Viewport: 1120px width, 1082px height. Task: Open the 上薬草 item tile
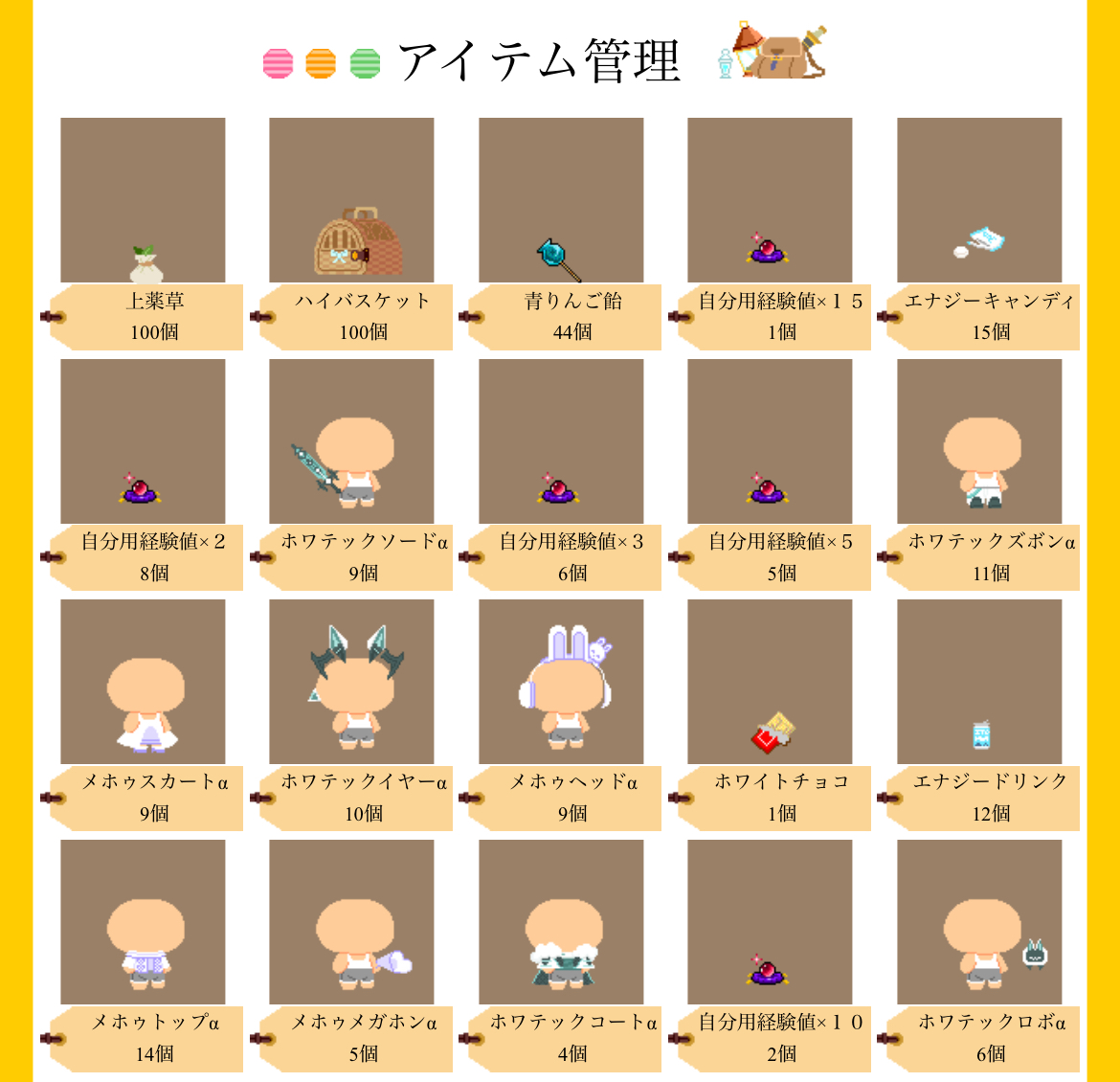pos(143,200)
